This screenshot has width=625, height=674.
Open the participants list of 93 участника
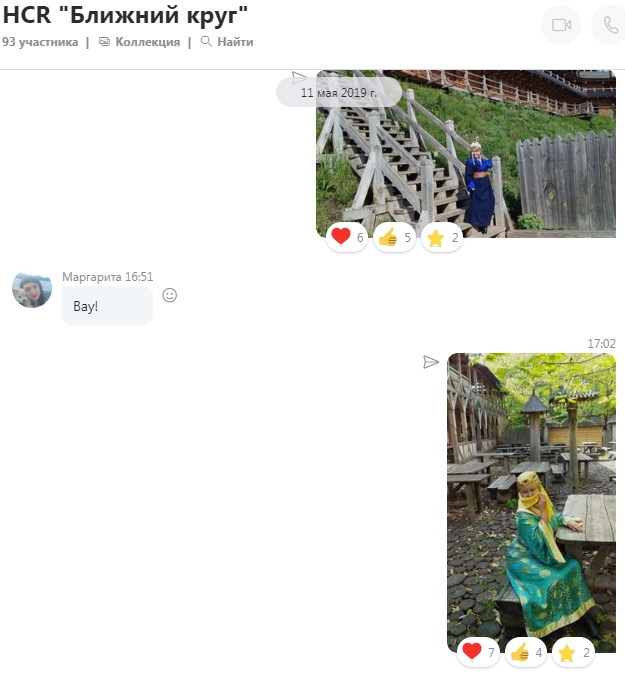pyautogui.click(x=40, y=42)
